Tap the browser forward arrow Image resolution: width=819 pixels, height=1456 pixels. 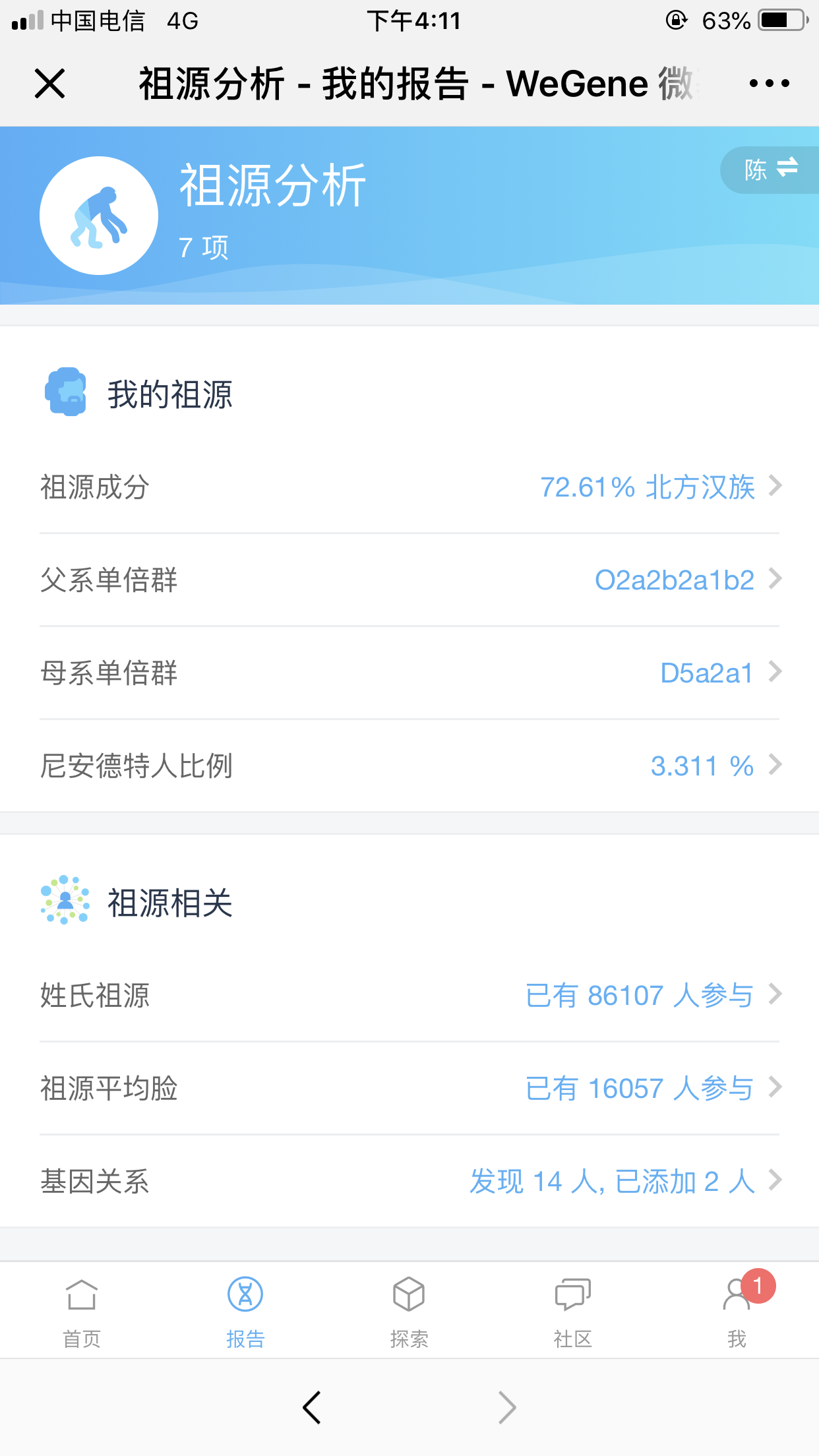click(x=506, y=1407)
